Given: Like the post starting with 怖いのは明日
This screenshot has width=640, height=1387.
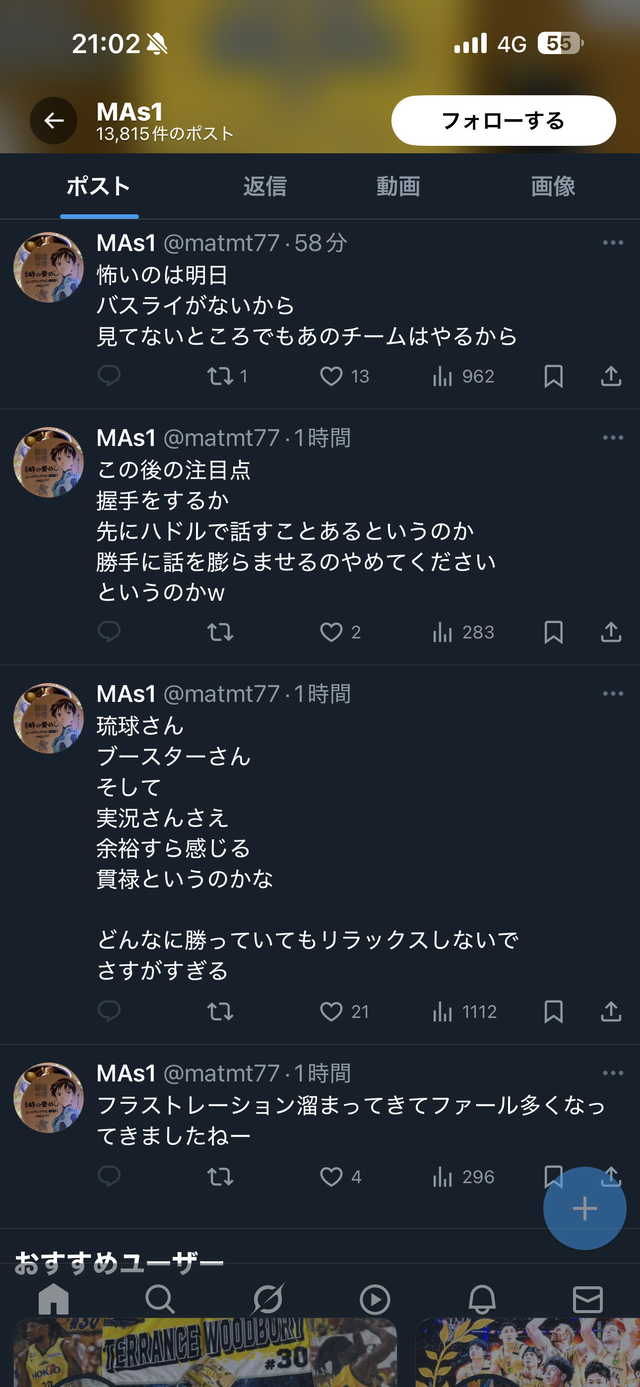Looking at the screenshot, I should pyautogui.click(x=332, y=376).
